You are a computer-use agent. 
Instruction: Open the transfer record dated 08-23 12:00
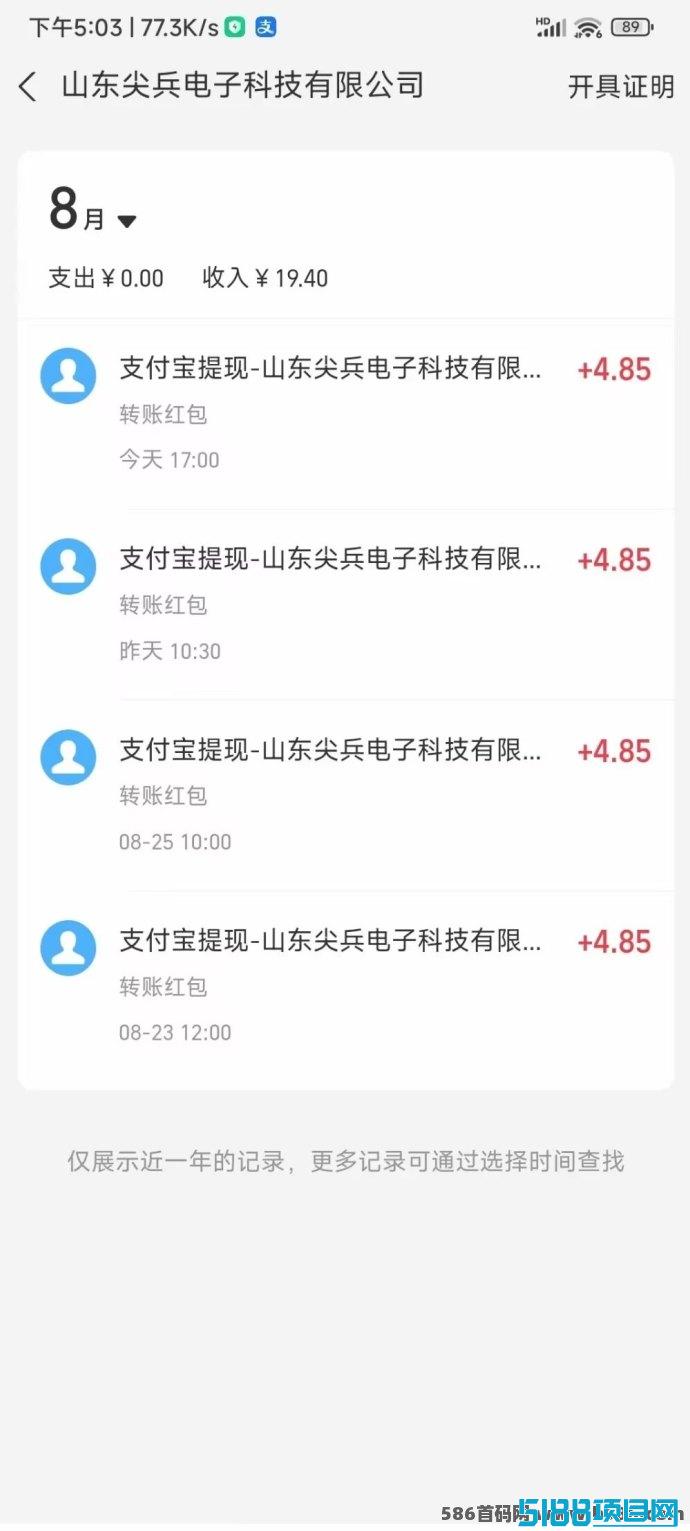346,987
